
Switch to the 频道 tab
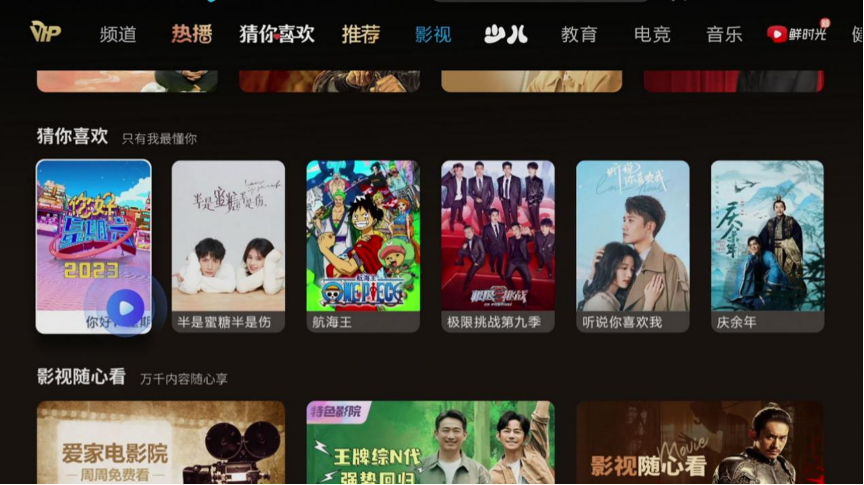tap(118, 34)
